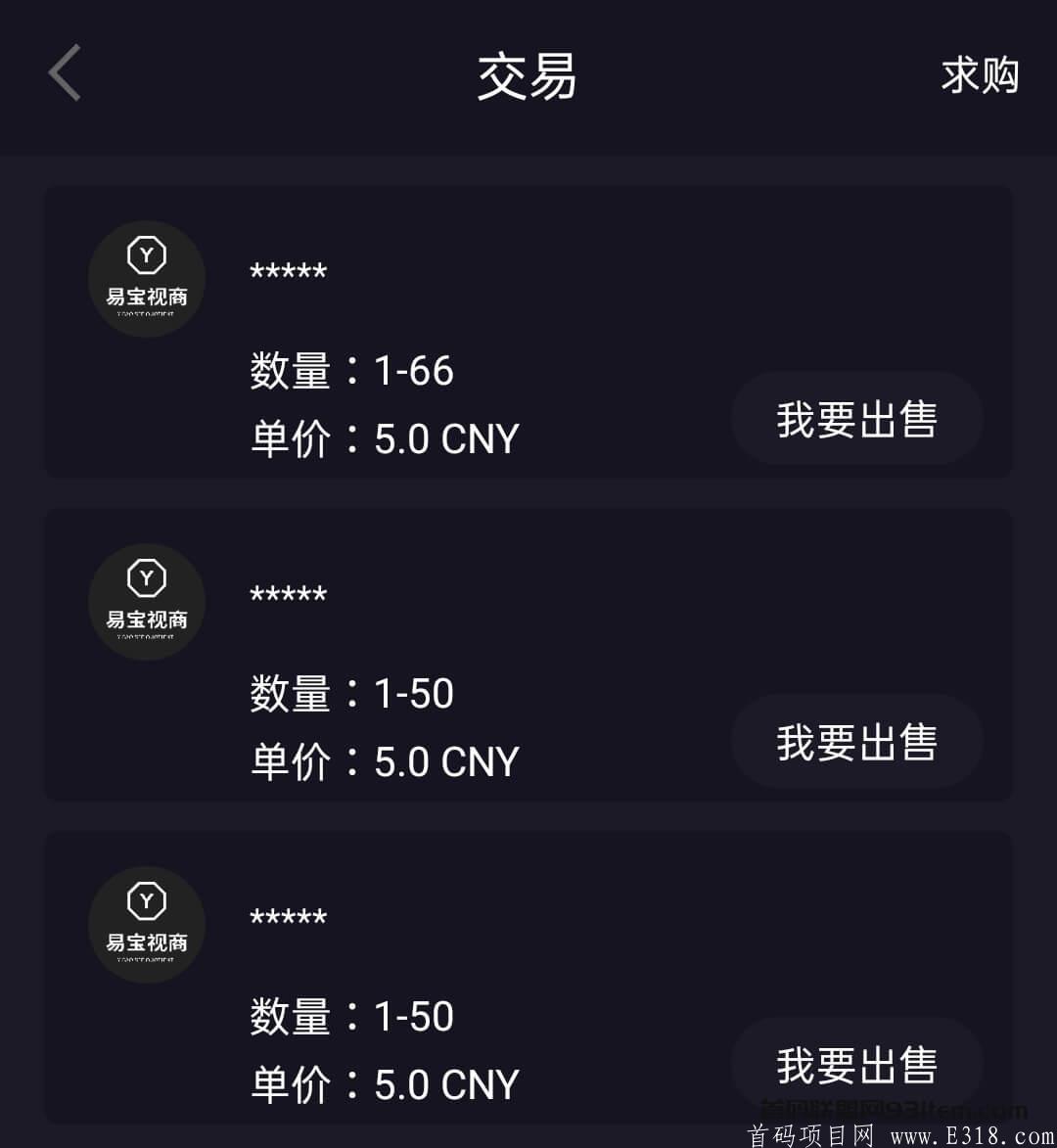Select the 交易 title at the top

528,76
